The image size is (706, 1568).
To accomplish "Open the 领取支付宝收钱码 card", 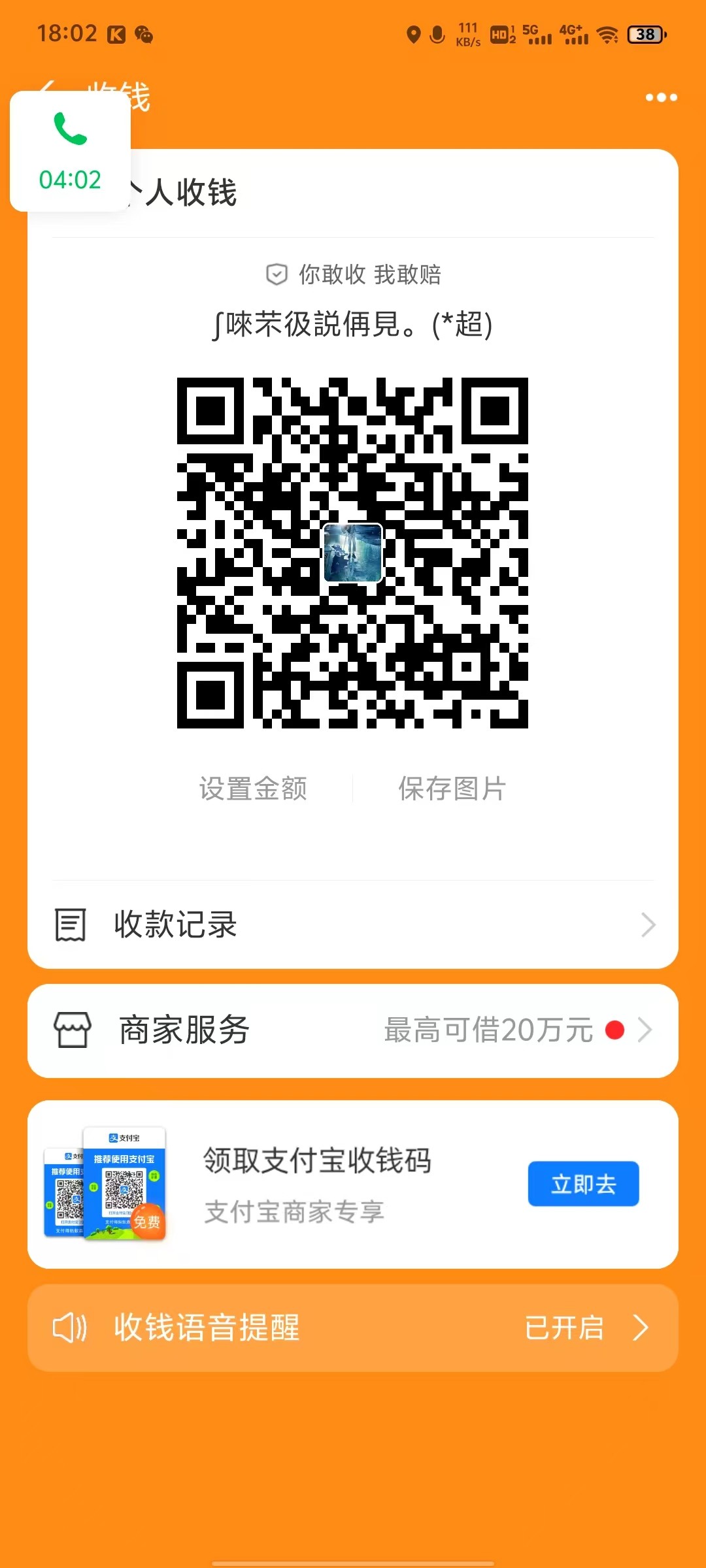I will 317,1183.
